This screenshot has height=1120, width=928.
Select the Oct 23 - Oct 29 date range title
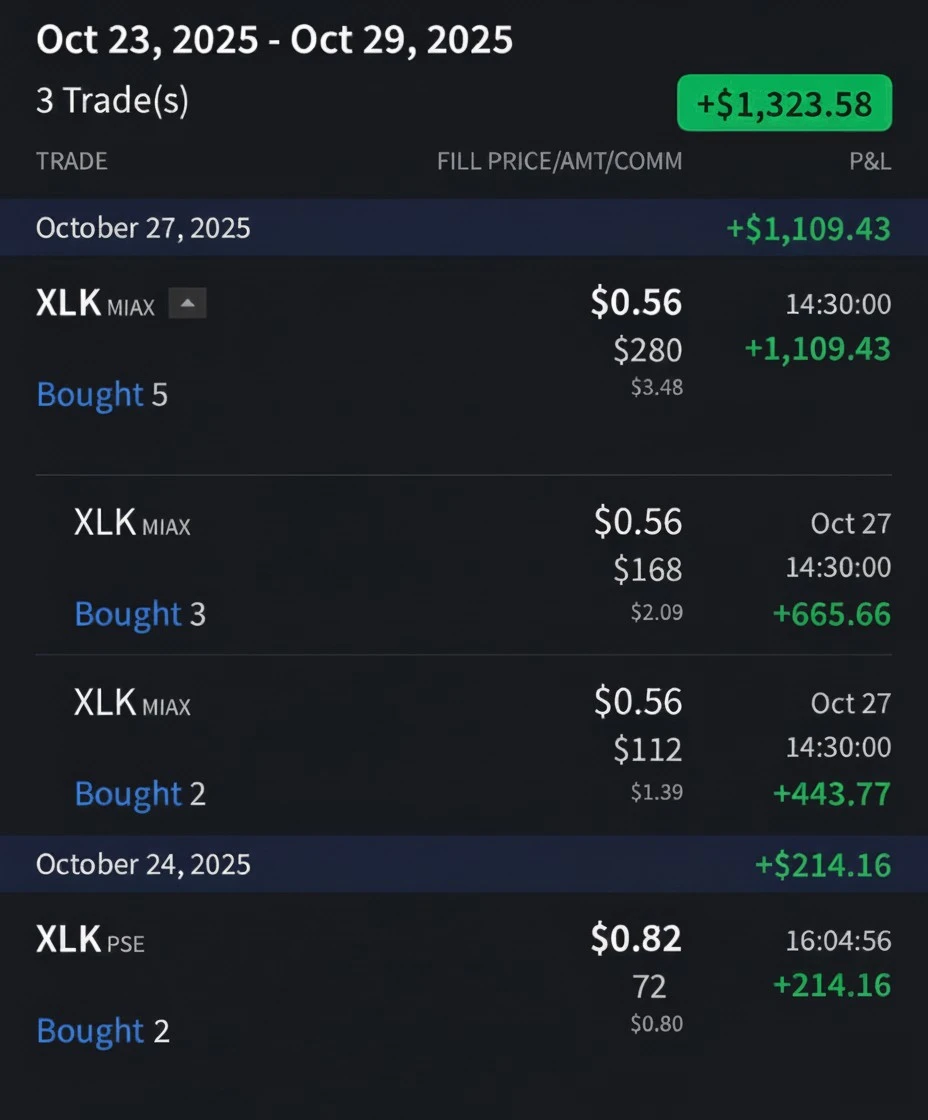(275, 40)
